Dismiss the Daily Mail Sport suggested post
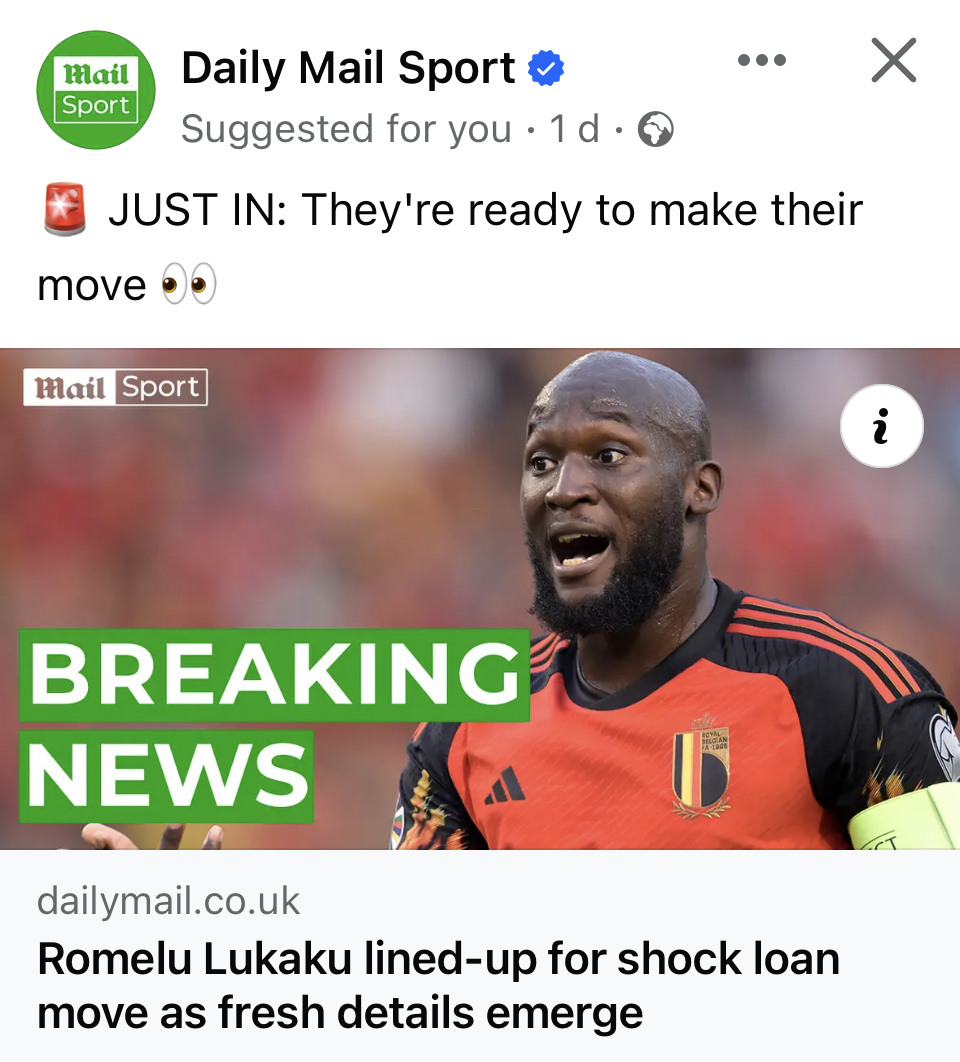960x1062 pixels. (x=893, y=62)
